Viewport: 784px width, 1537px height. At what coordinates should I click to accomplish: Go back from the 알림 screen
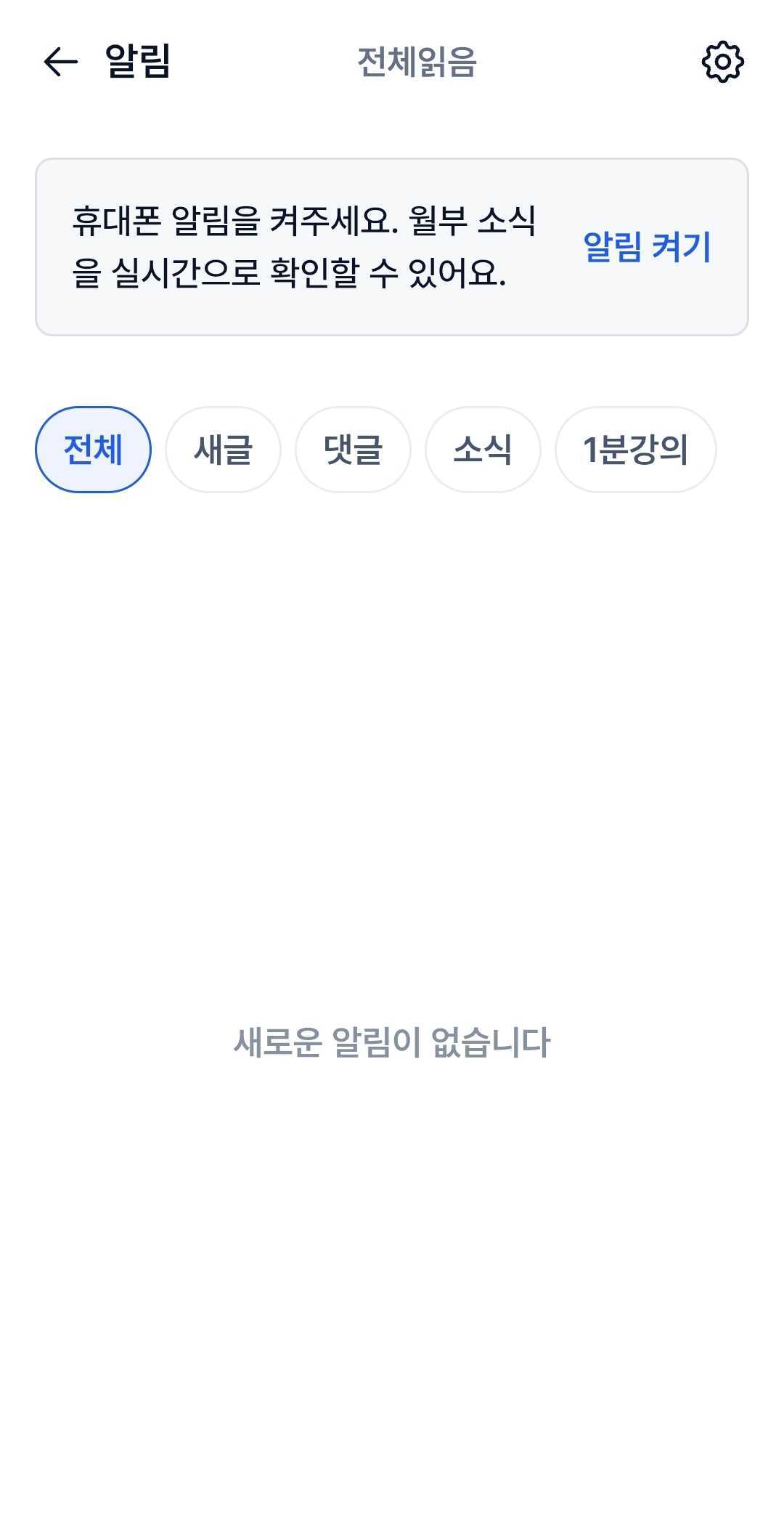[60, 62]
